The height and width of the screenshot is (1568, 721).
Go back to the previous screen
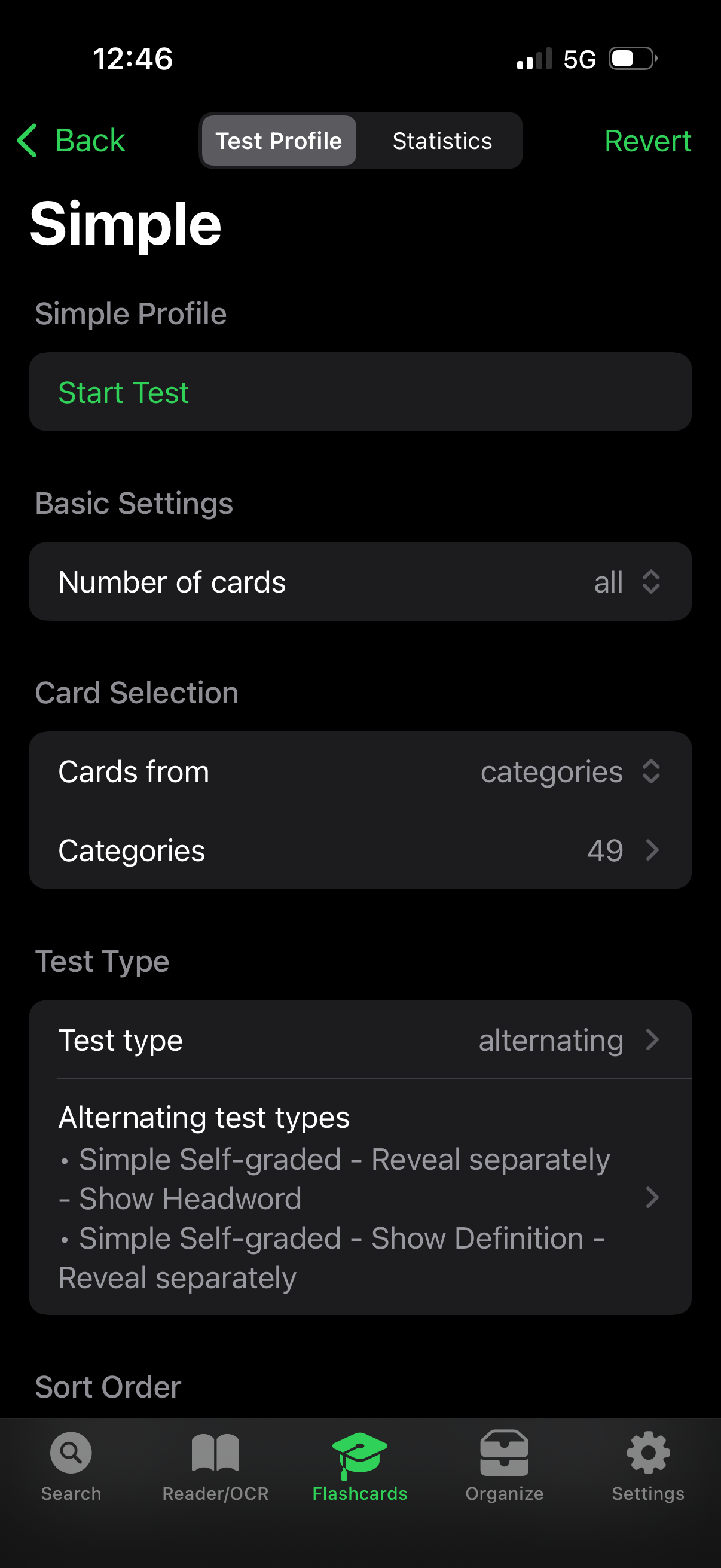pyautogui.click(x=72, y=141)
